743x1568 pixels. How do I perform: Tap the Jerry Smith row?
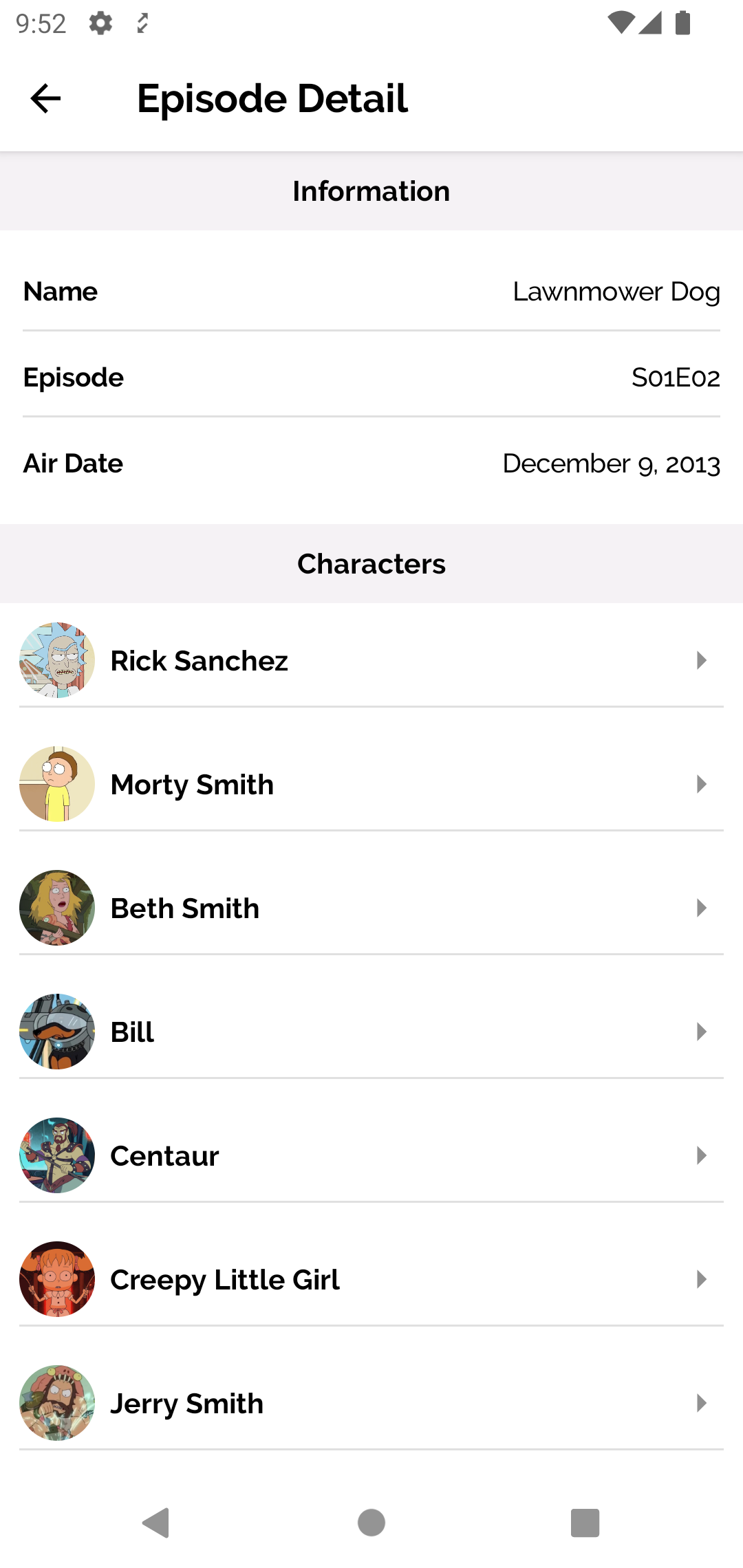pyautogui.click(x=371, y=1403)
